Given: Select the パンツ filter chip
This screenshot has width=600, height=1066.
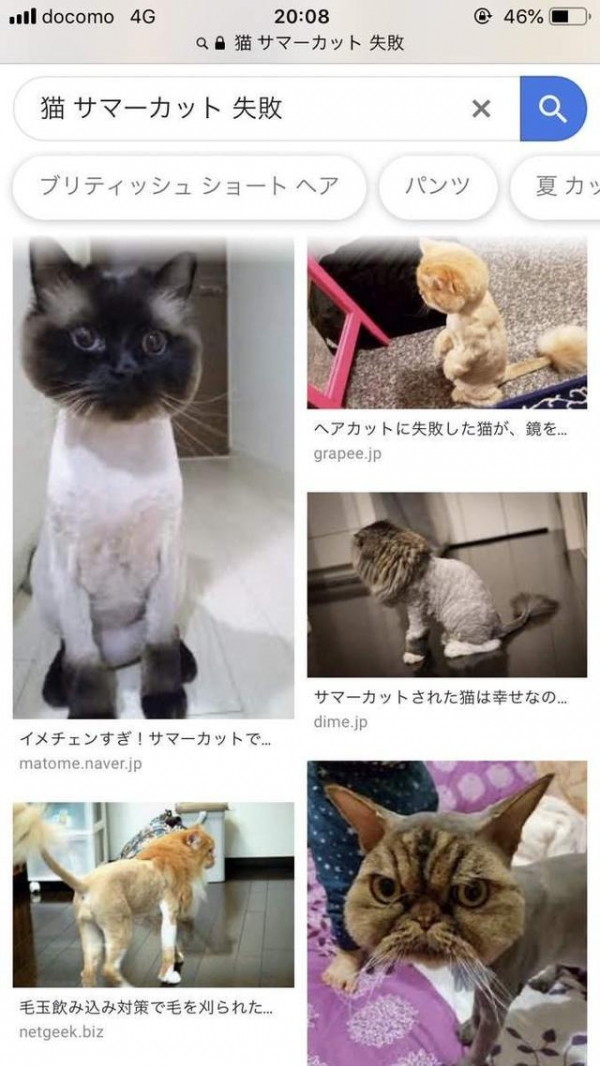Looking at the screenshot, I should point(437,186).
